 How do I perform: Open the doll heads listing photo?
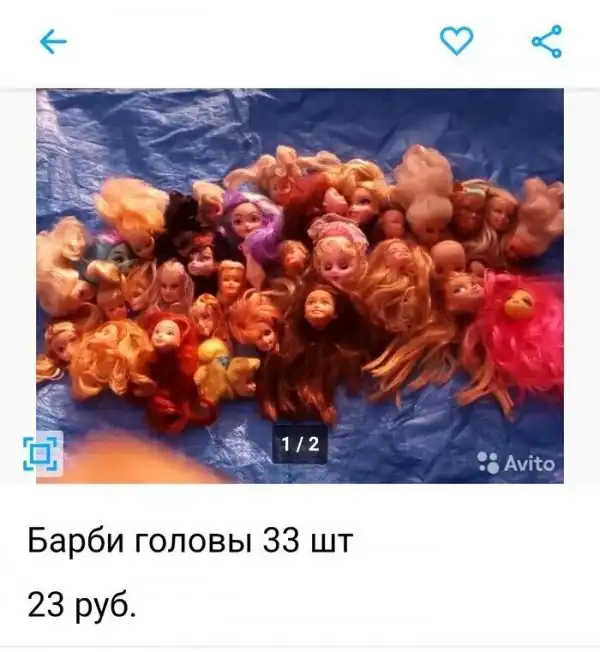click(x=300, y=285)
